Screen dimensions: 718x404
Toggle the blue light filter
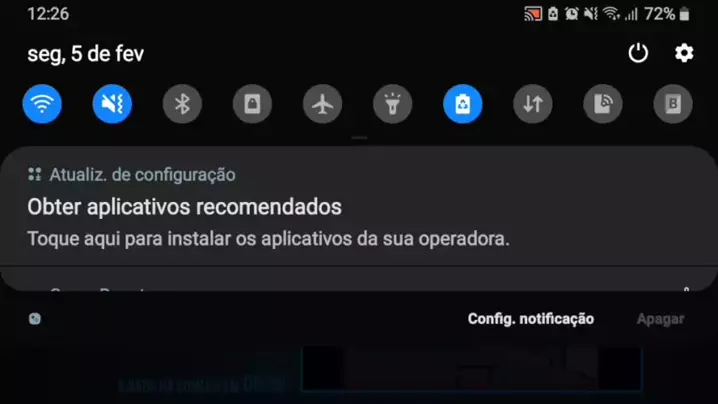click(x=673, y=104)
